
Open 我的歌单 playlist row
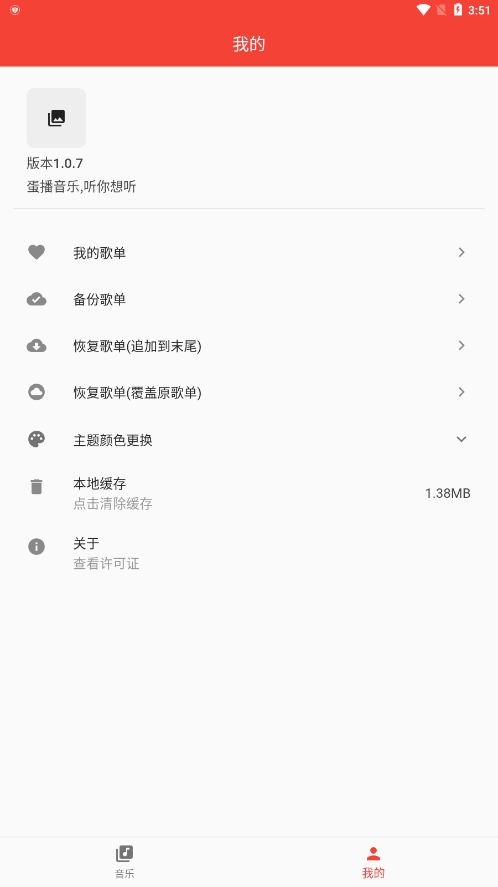[x=249, y=252]
